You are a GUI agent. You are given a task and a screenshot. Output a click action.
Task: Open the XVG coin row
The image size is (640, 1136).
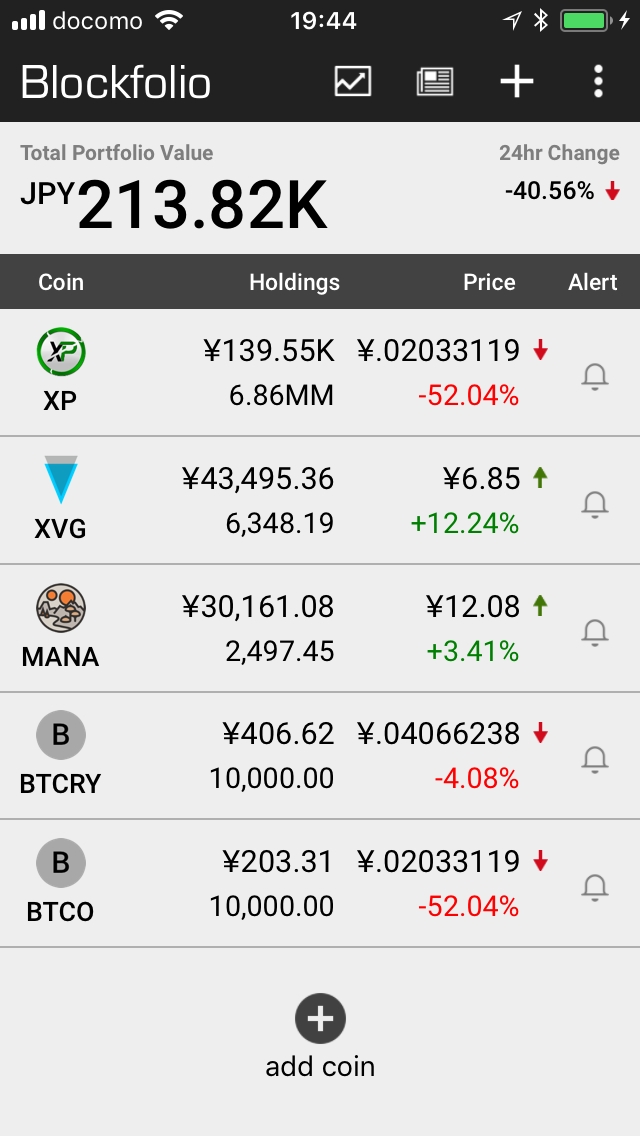[320, 500]
